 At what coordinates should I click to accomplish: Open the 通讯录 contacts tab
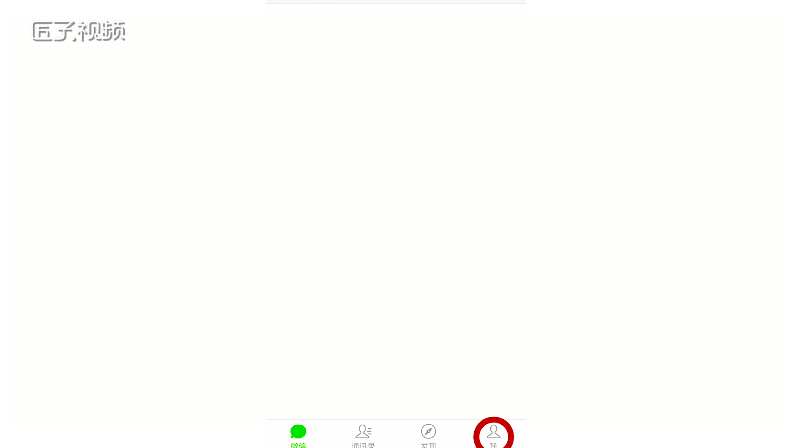(363, 434)
